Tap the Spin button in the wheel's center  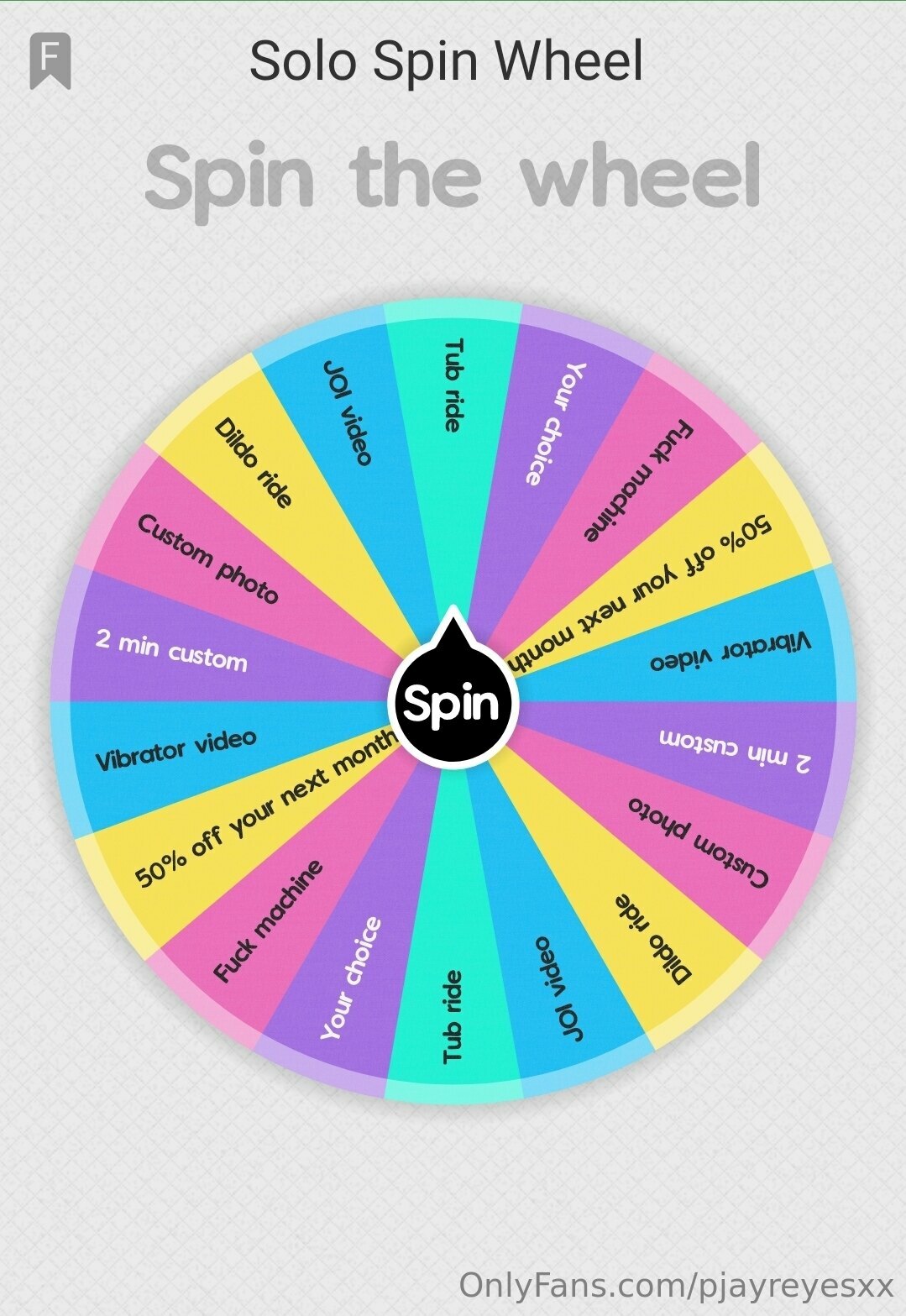click(x=453, y=702)
